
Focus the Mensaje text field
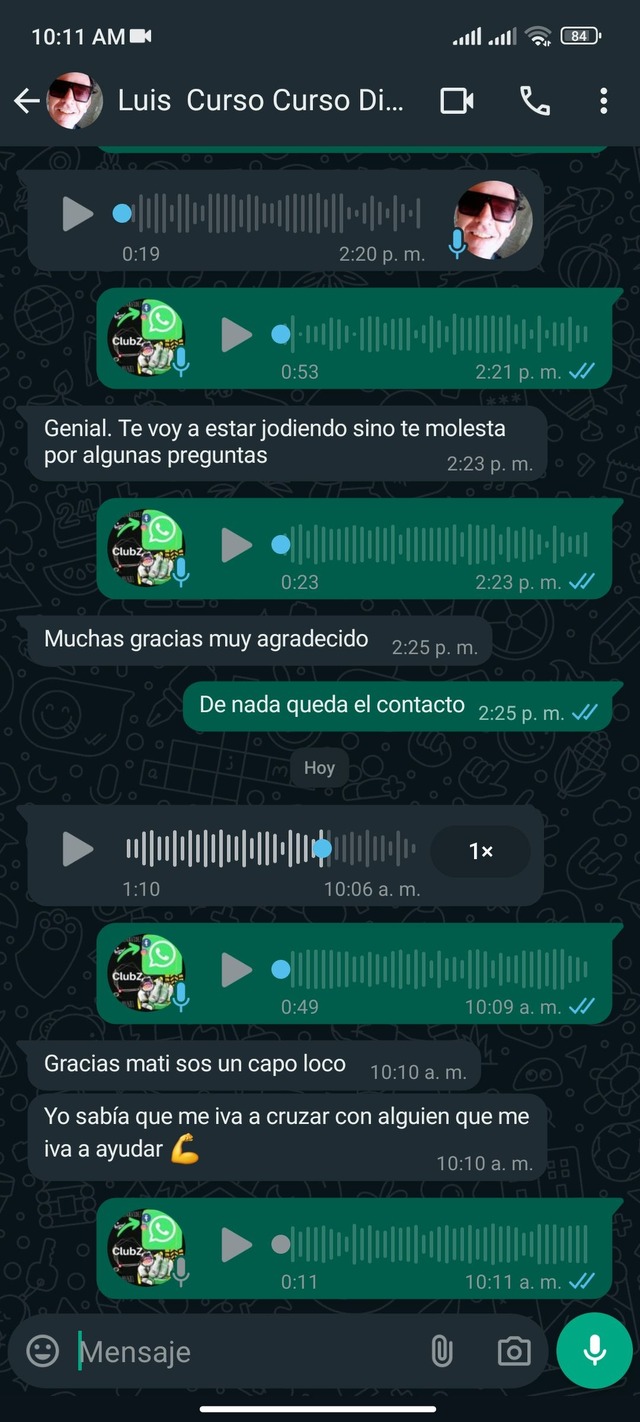pos(250,1352)
